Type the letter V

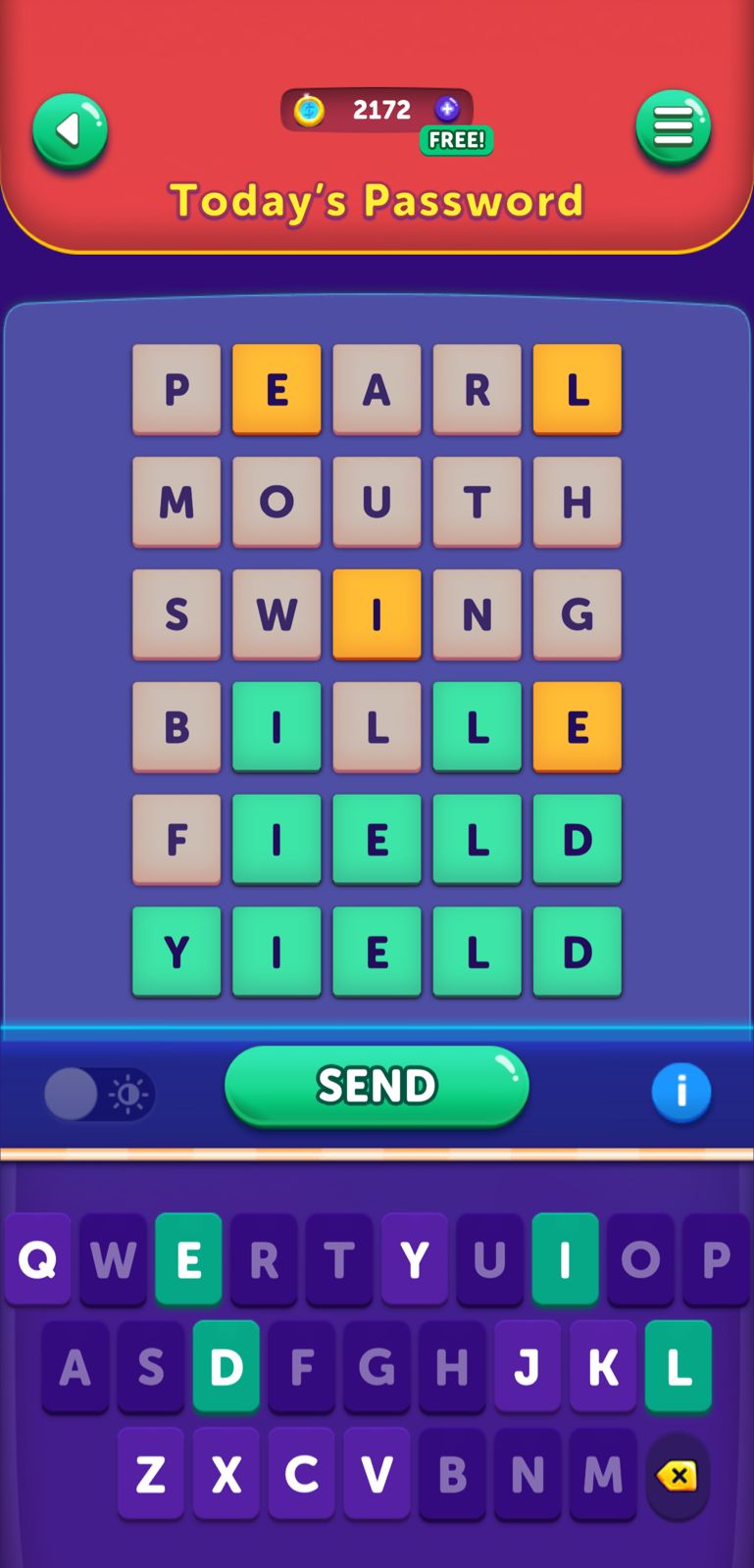tap(377, 1474)
